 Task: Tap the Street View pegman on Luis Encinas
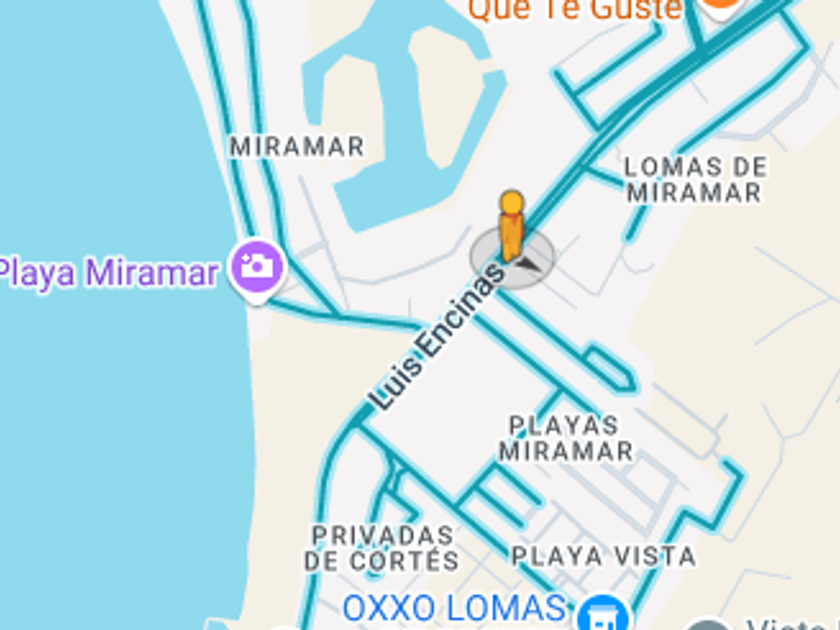(x=512, y=228)
